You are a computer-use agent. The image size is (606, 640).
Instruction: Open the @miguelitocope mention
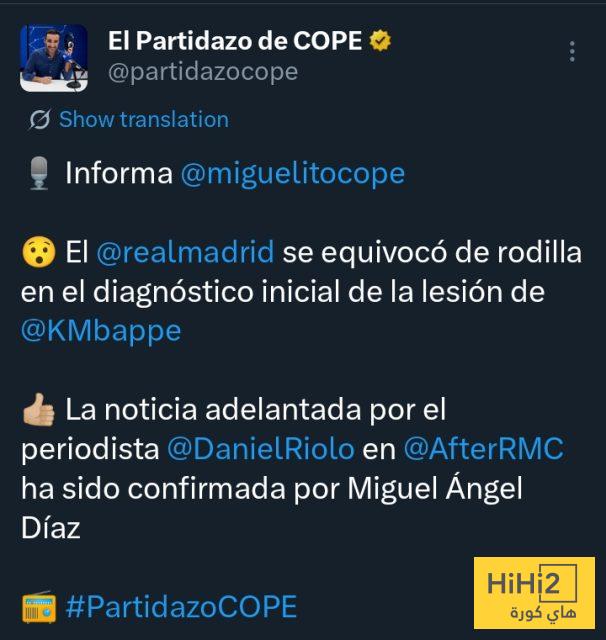(x=292, y=173)
